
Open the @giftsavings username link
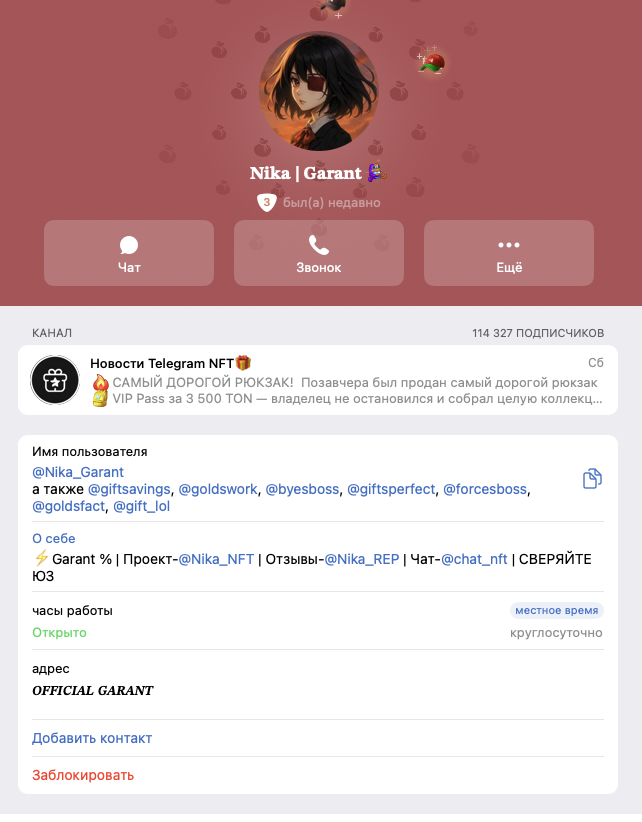(x=129, y=489)
